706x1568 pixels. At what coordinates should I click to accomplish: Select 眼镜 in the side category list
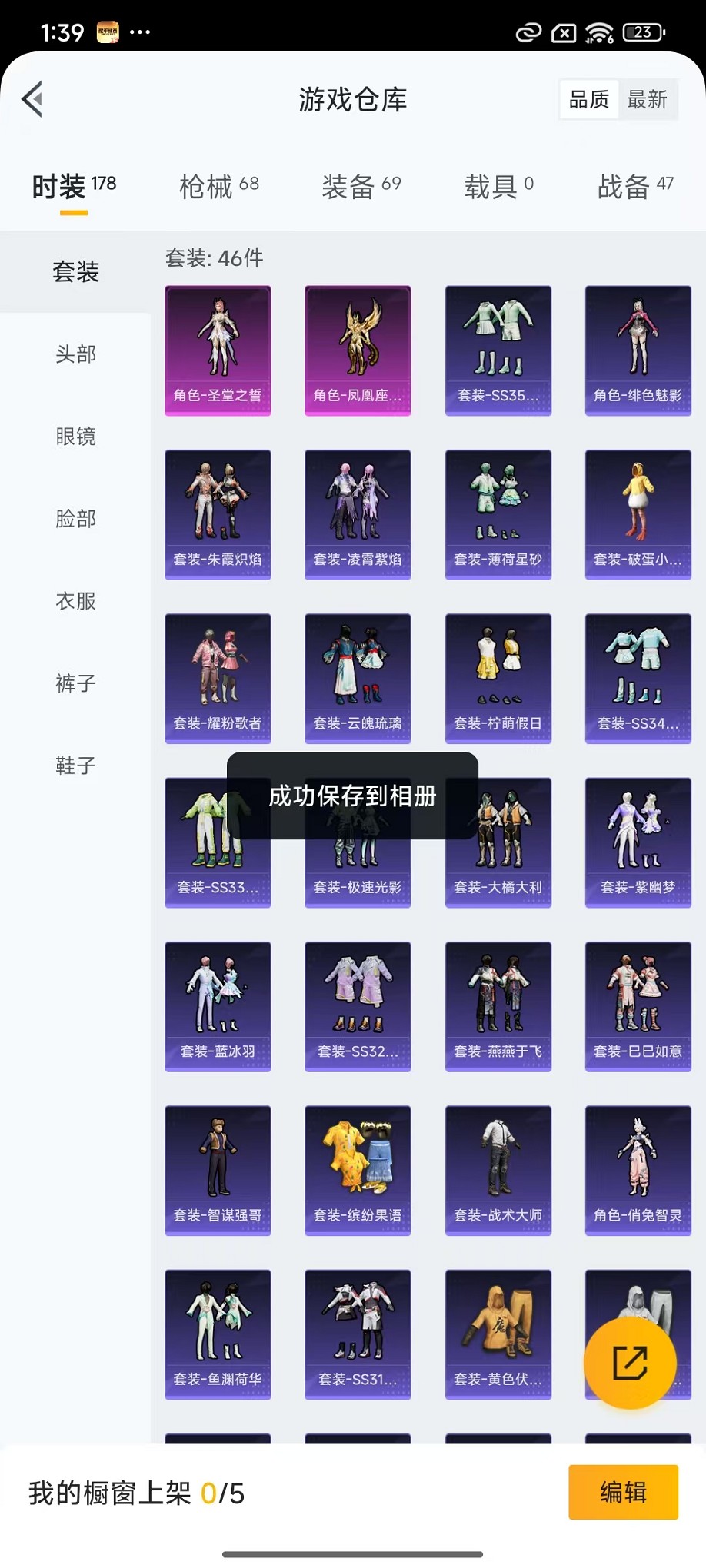tap(75, 437)
